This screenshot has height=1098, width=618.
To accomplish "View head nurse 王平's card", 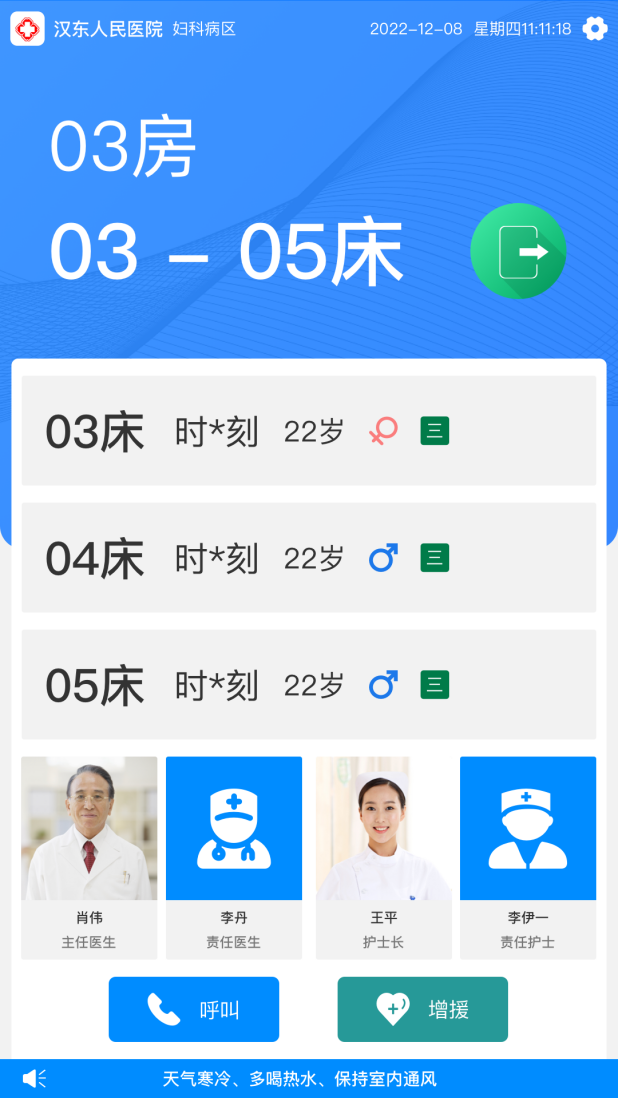I will point(383,857).
